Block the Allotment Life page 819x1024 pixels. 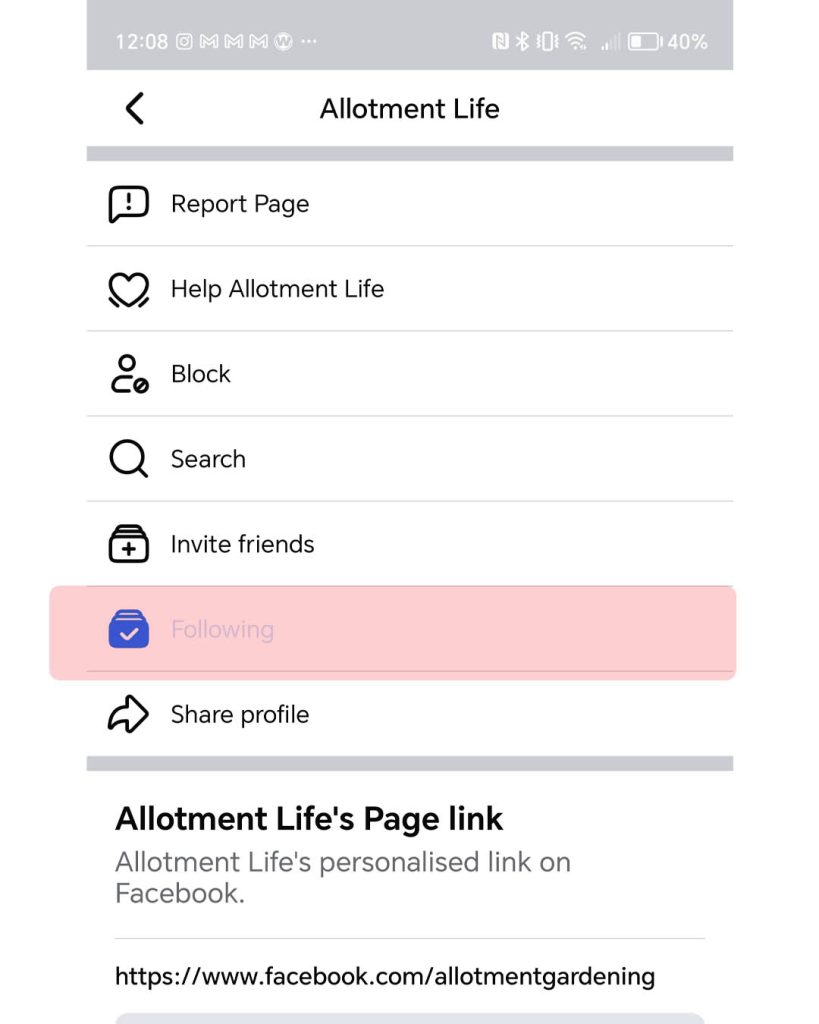click(200, 374)
